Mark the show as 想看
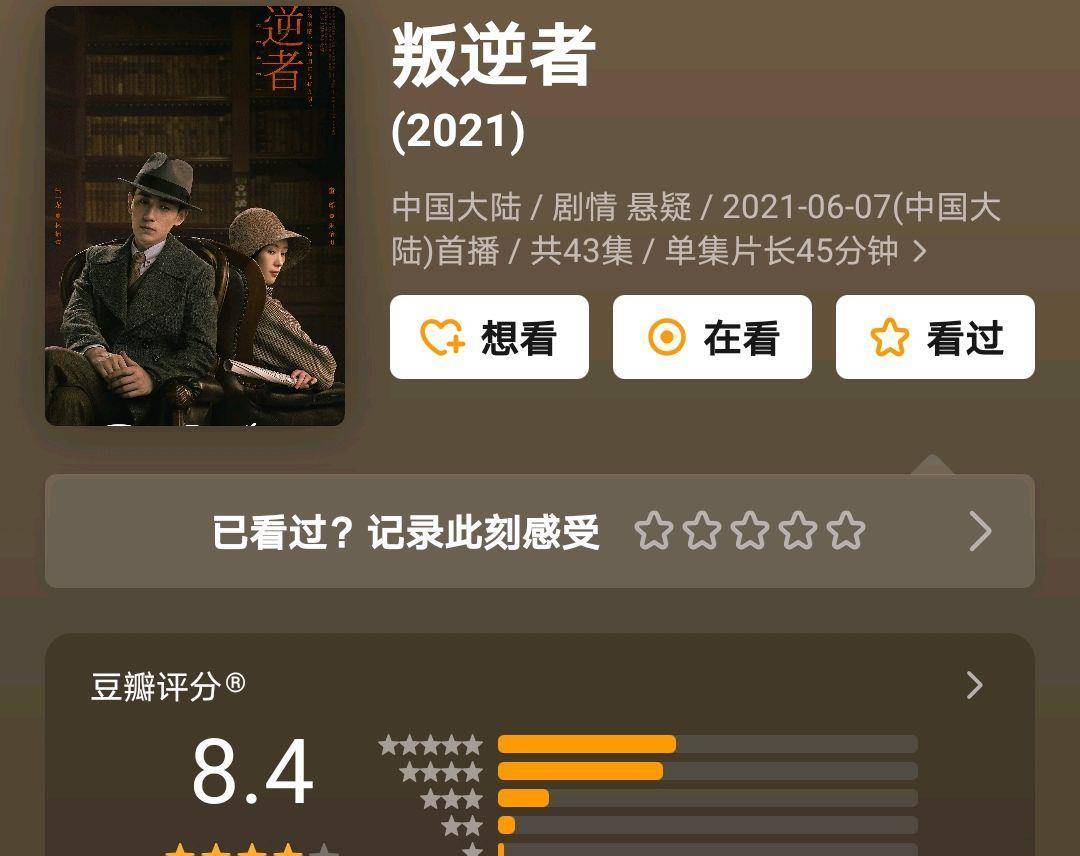 pyautogui.click(x=489, y=338)
